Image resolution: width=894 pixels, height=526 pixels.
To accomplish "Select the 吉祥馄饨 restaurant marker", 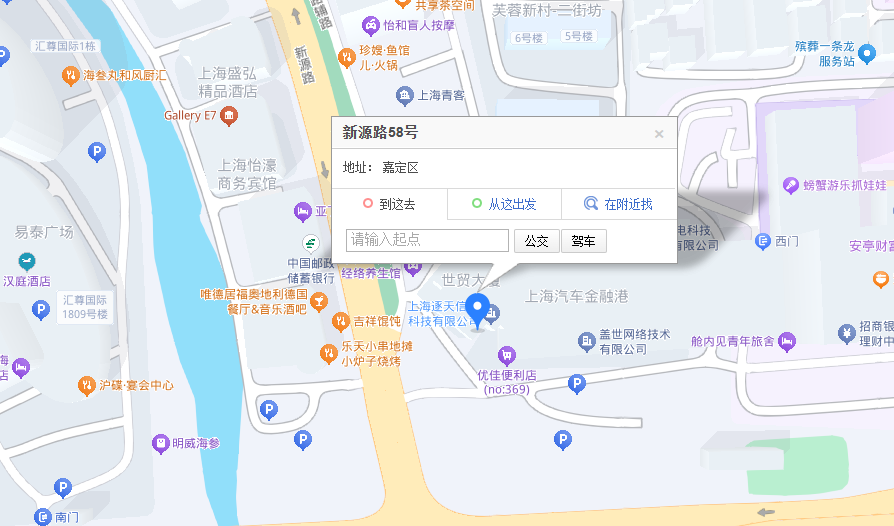I will pyautogui.click(x=340, y=322).
